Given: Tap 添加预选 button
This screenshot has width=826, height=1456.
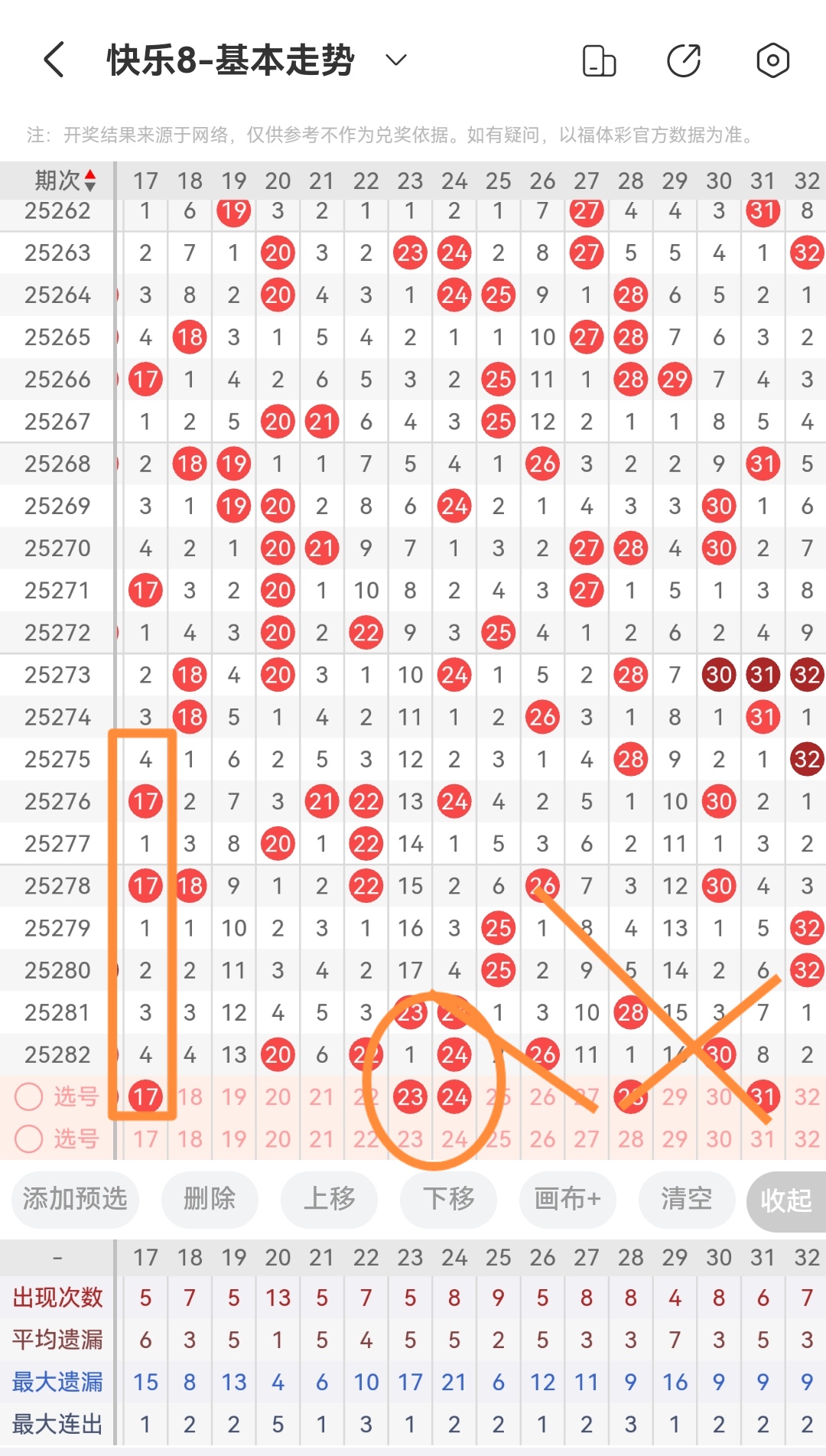Looking at the screenshot, I should point(75,1198).
